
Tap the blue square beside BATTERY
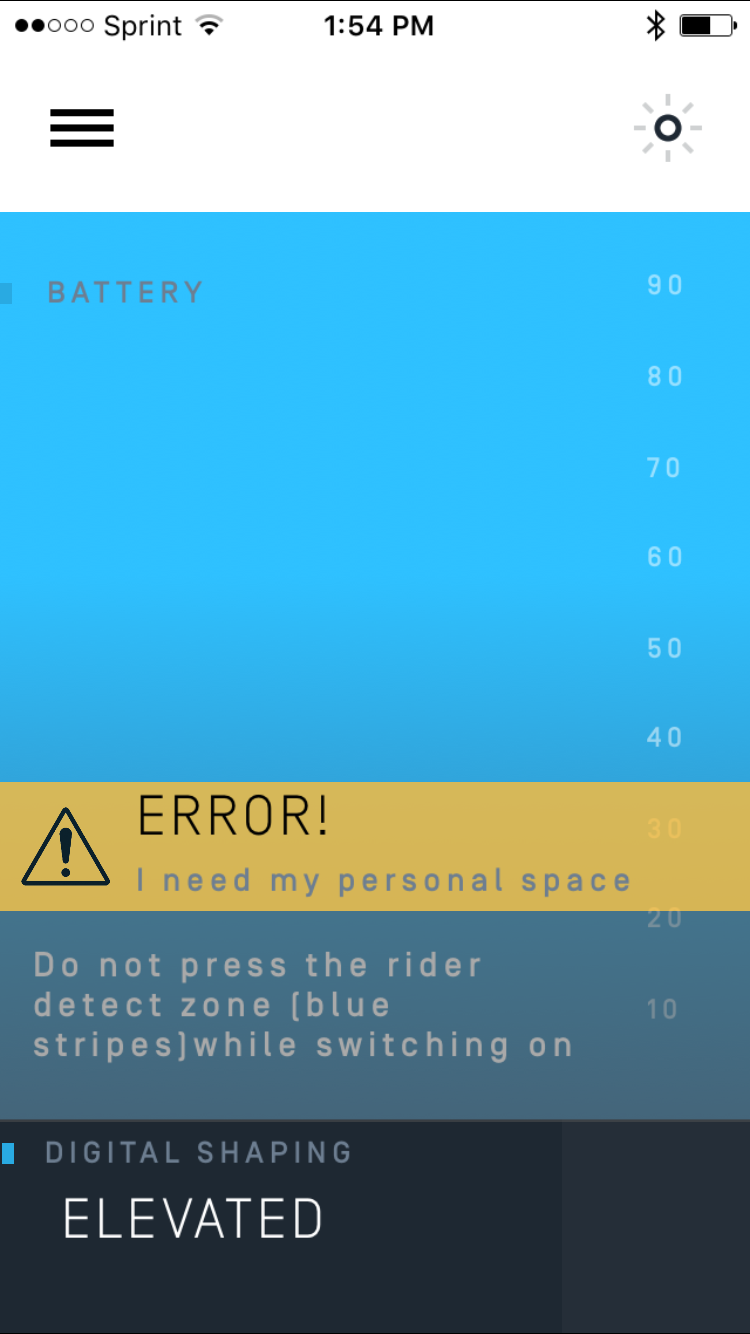pos(9,291)
